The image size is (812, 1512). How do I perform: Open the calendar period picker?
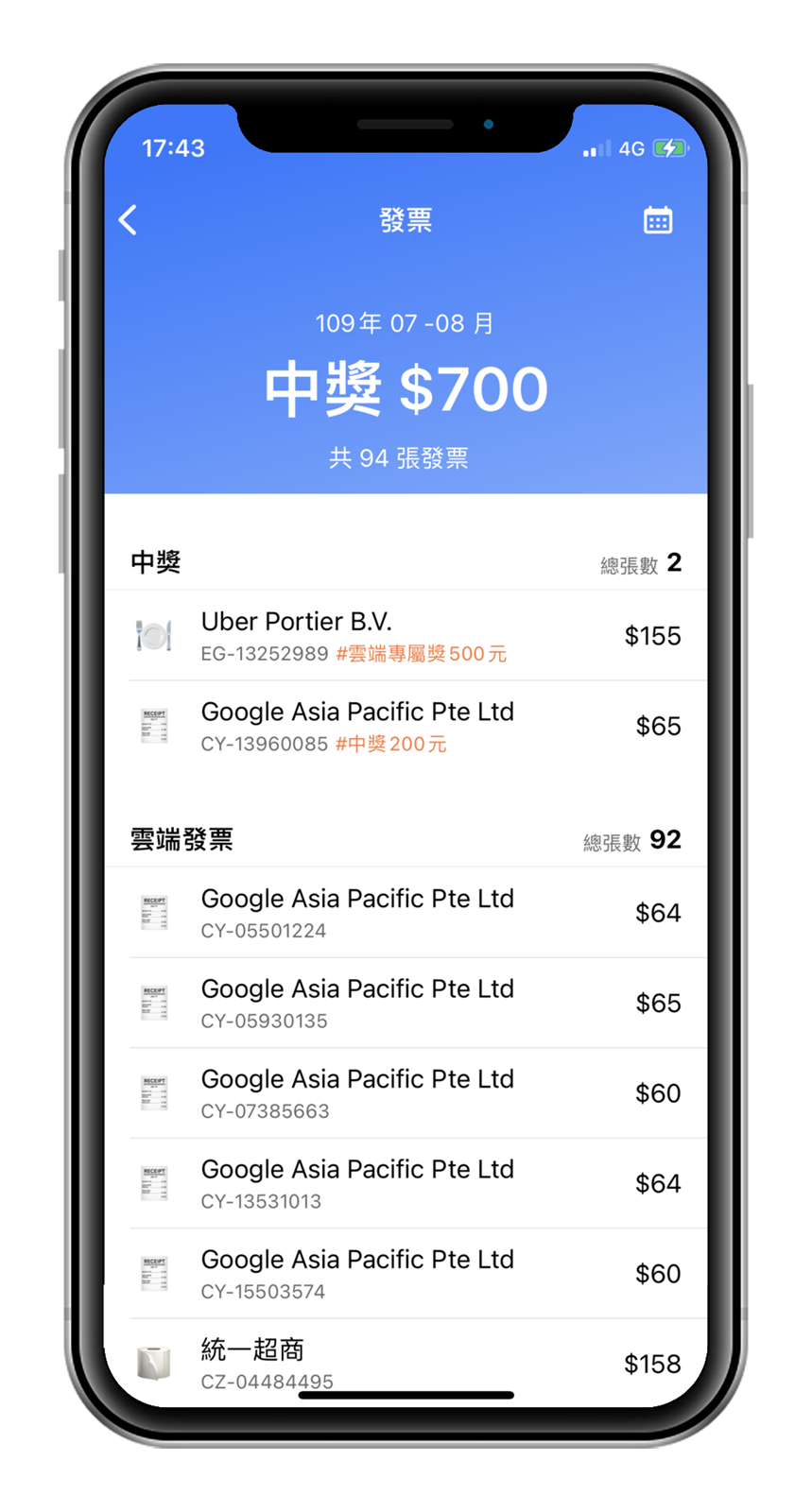658,220
